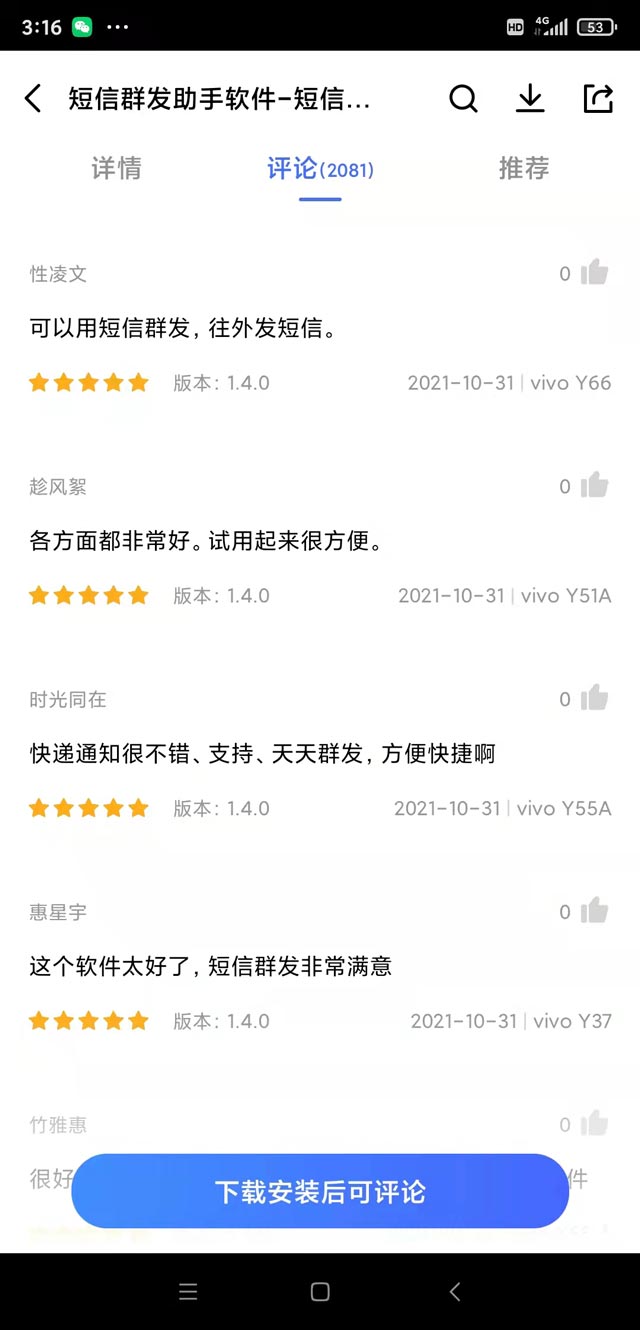Screen dimensions: 640x1330
Task: Like 惠星宇's review
Action: (594, 911)
